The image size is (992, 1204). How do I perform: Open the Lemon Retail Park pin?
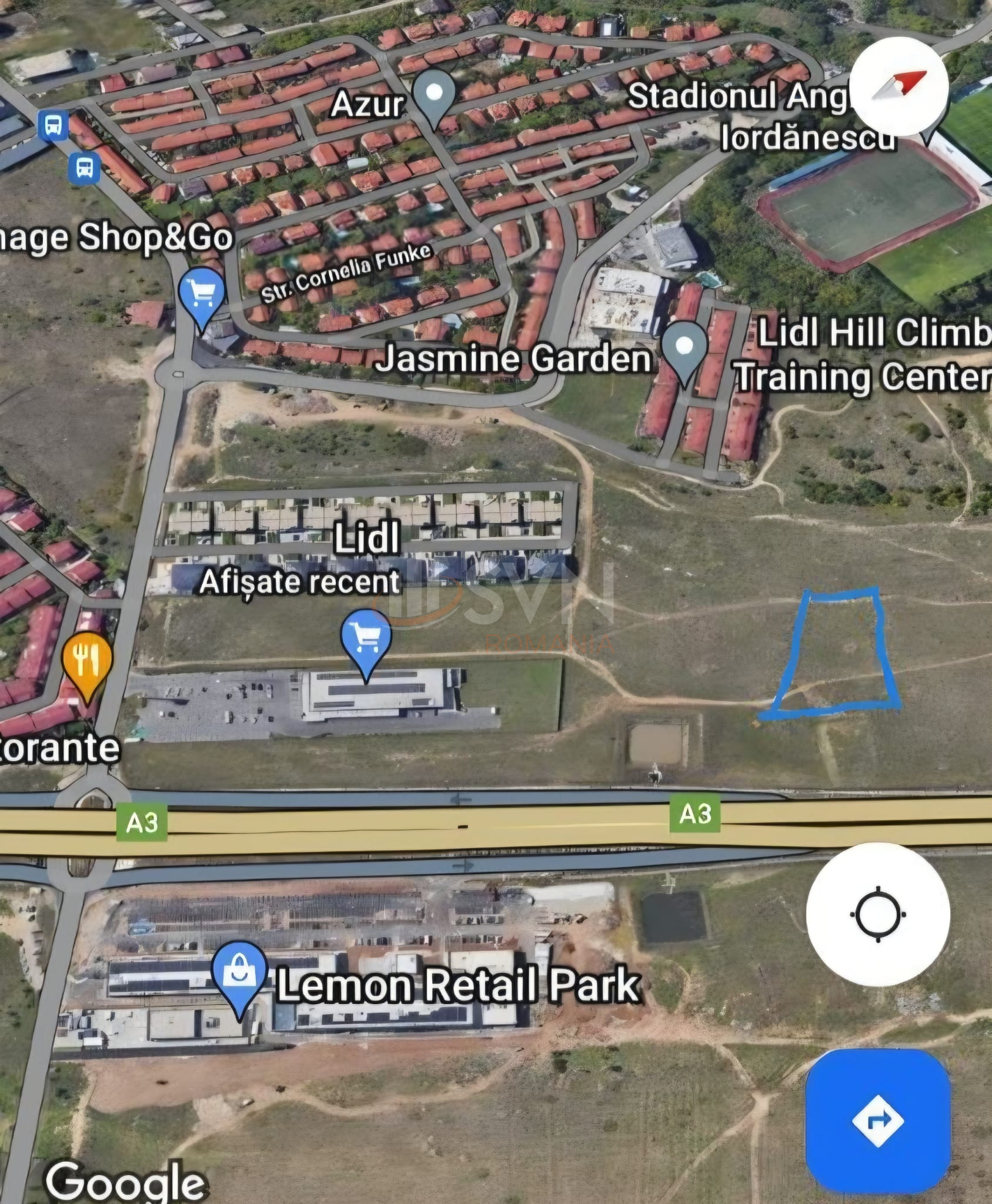coord(239,974)
